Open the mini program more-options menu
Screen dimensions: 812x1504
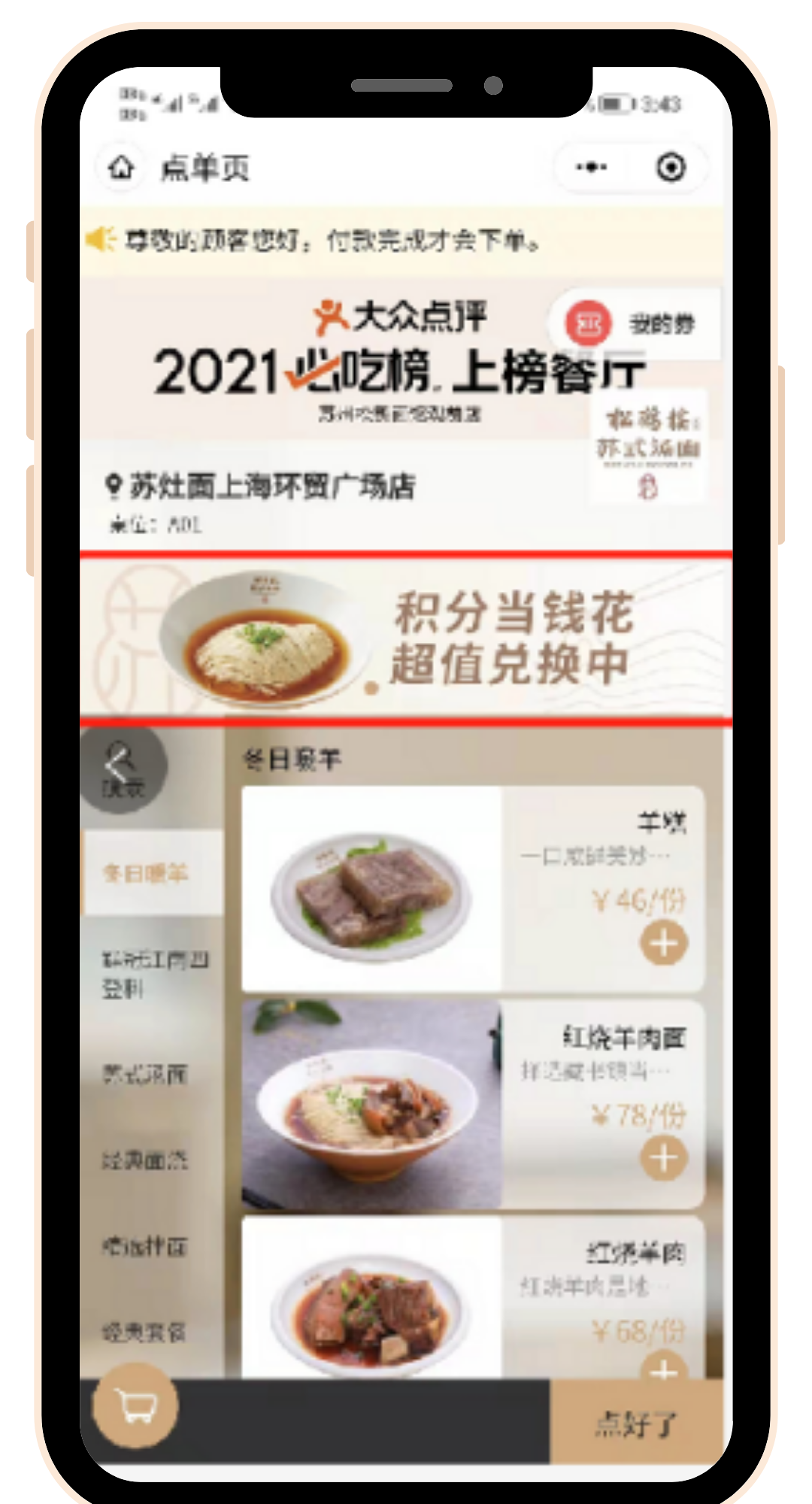click(x=592, y=167)
